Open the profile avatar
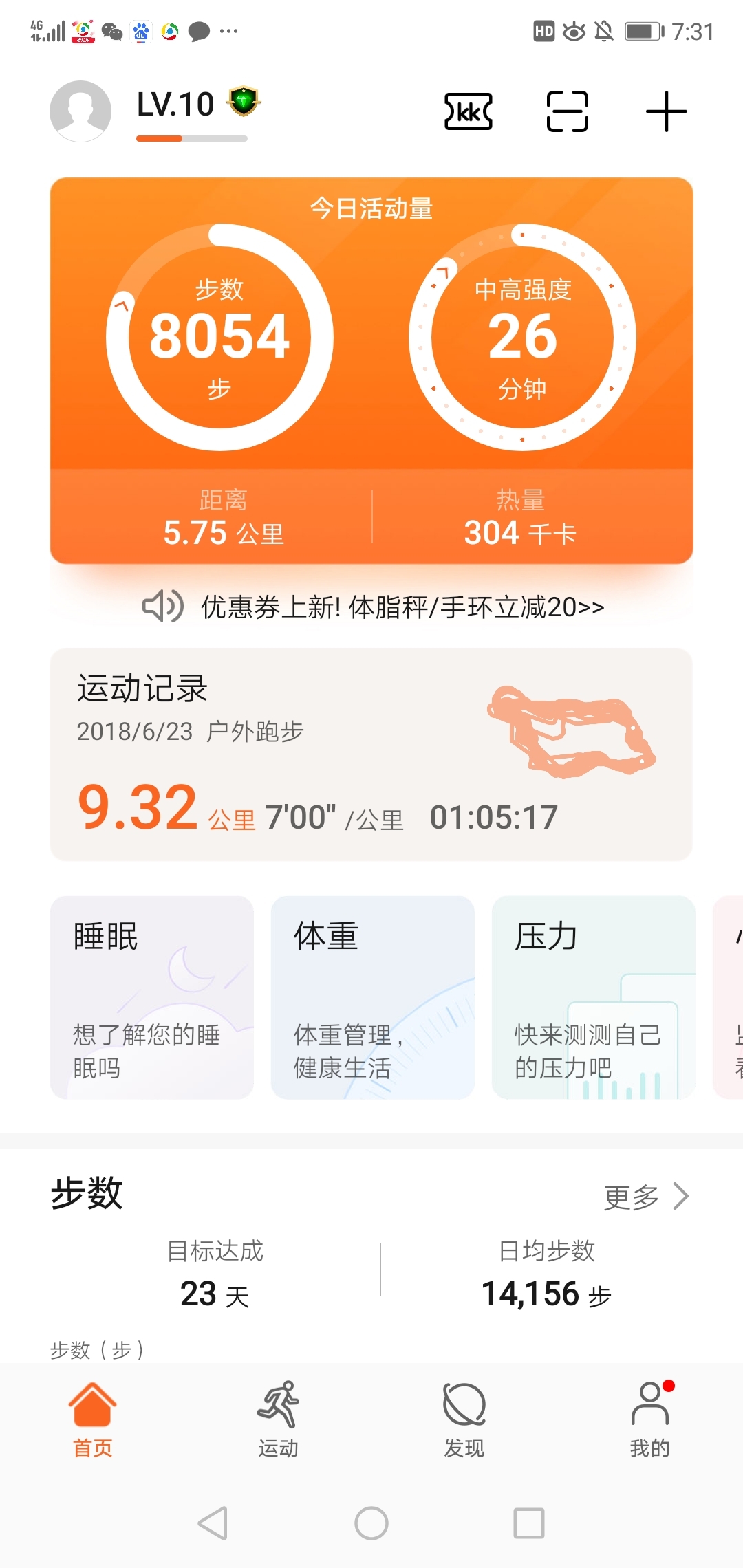Viewport: 743px width, 1568px height. tap(80, 111)
